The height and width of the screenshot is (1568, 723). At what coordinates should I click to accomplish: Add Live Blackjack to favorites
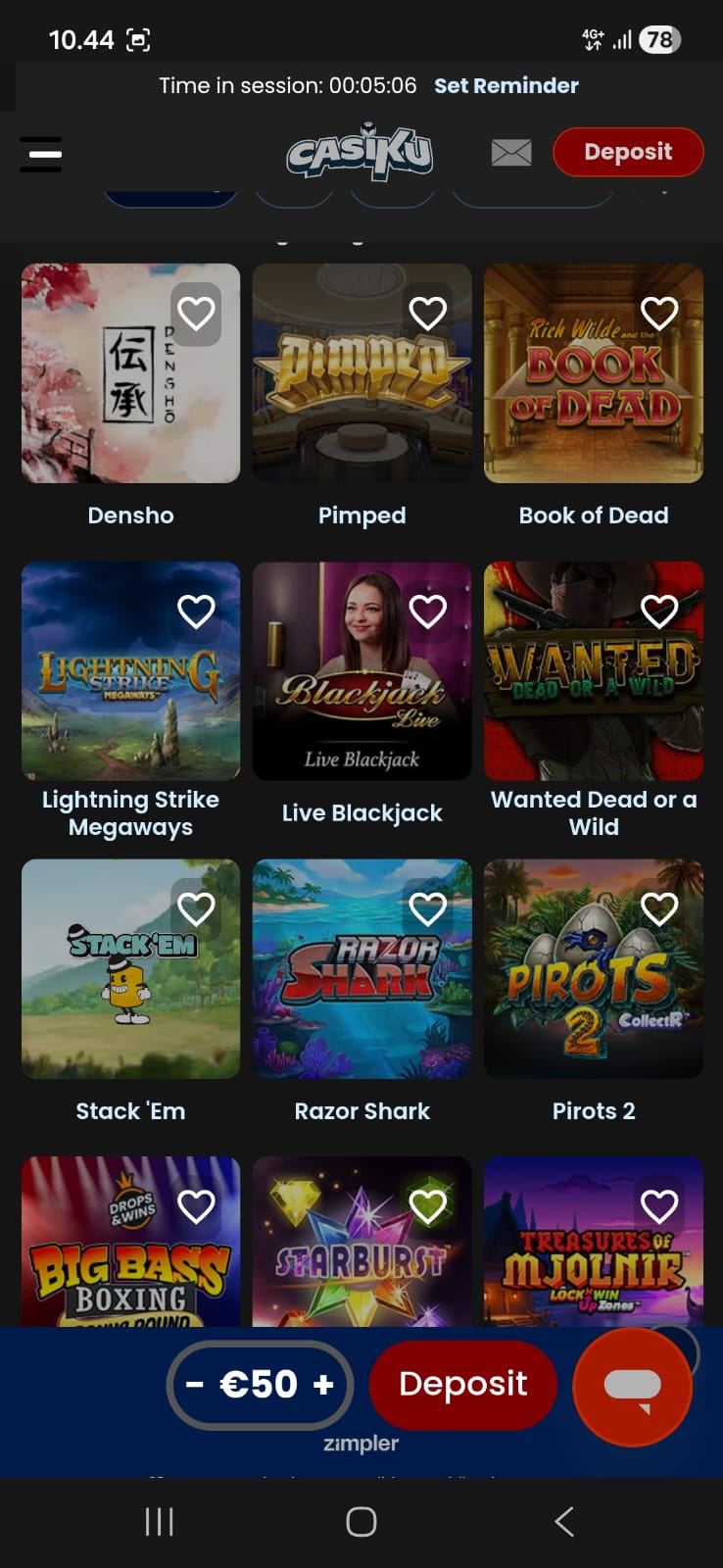click(427, 612)
